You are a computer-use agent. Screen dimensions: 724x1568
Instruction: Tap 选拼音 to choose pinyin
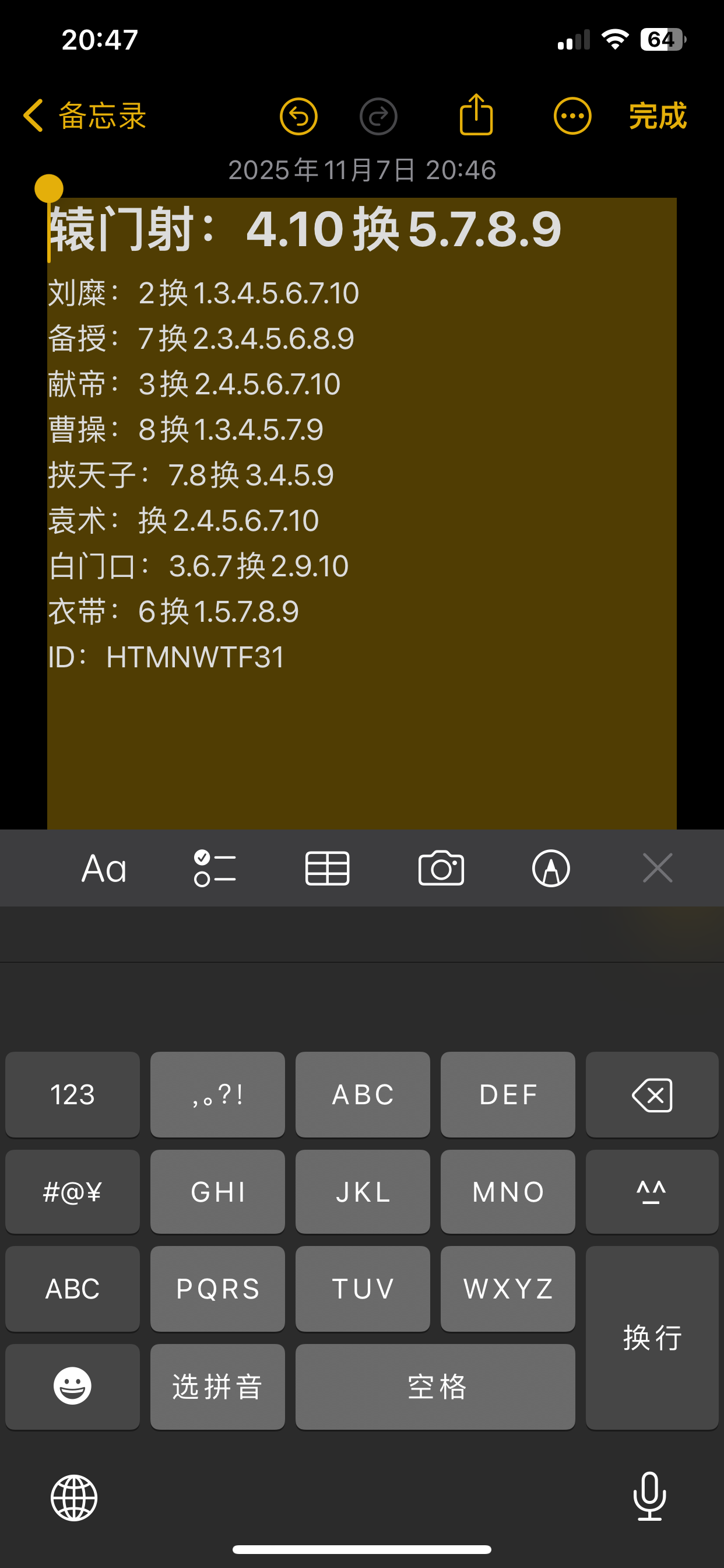point(217,1387)
